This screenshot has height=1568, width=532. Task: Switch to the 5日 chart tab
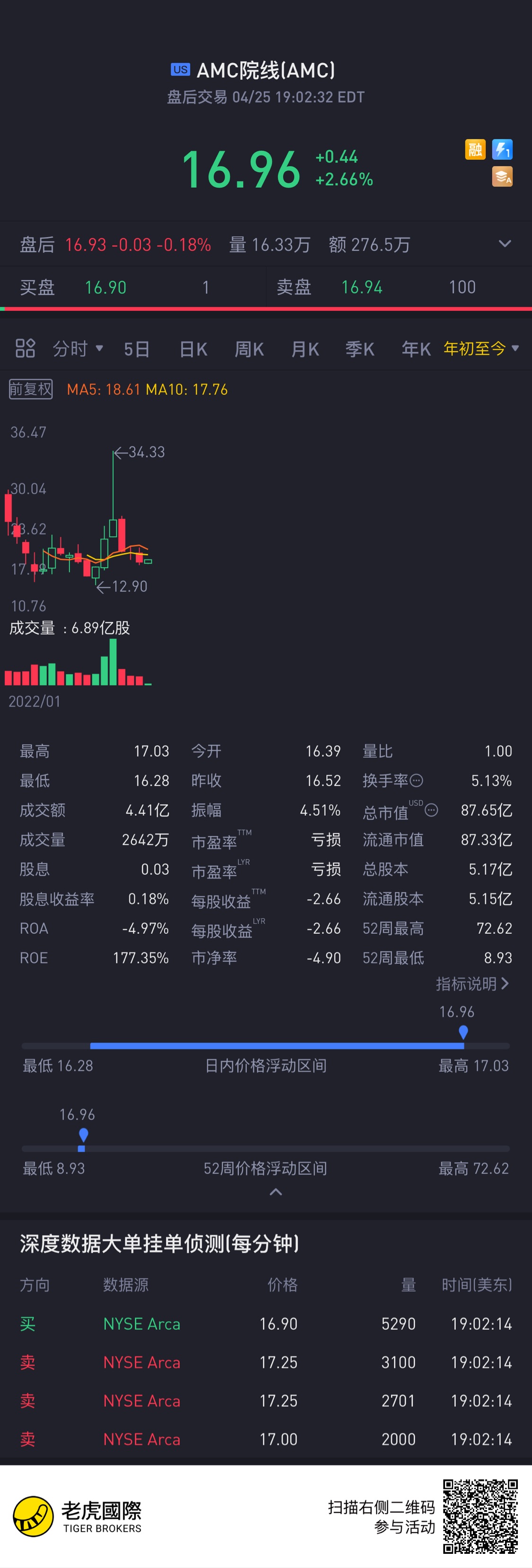tap(137, 349)
